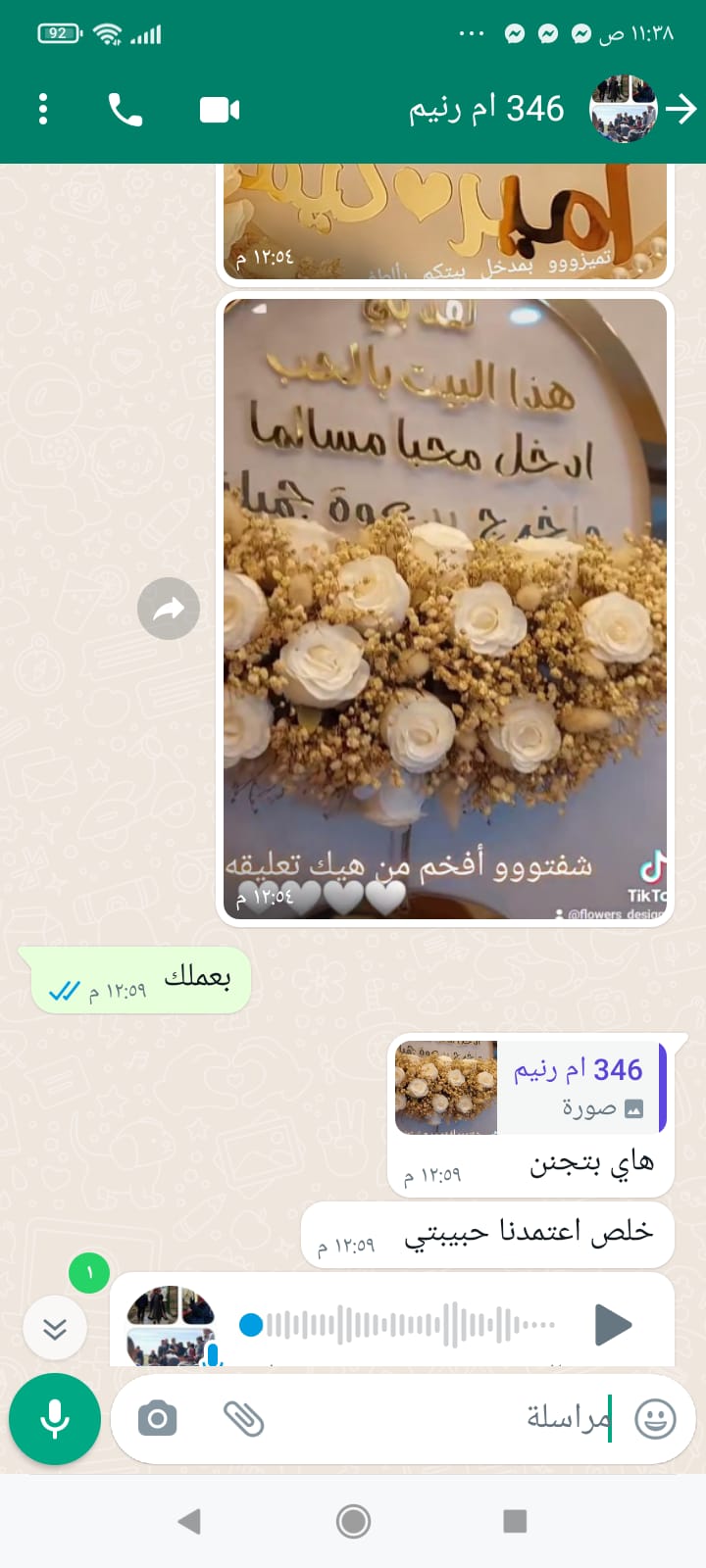Open the emoji picker
The height and width of the screenshot is (1568, 706).
(655, 1418)
